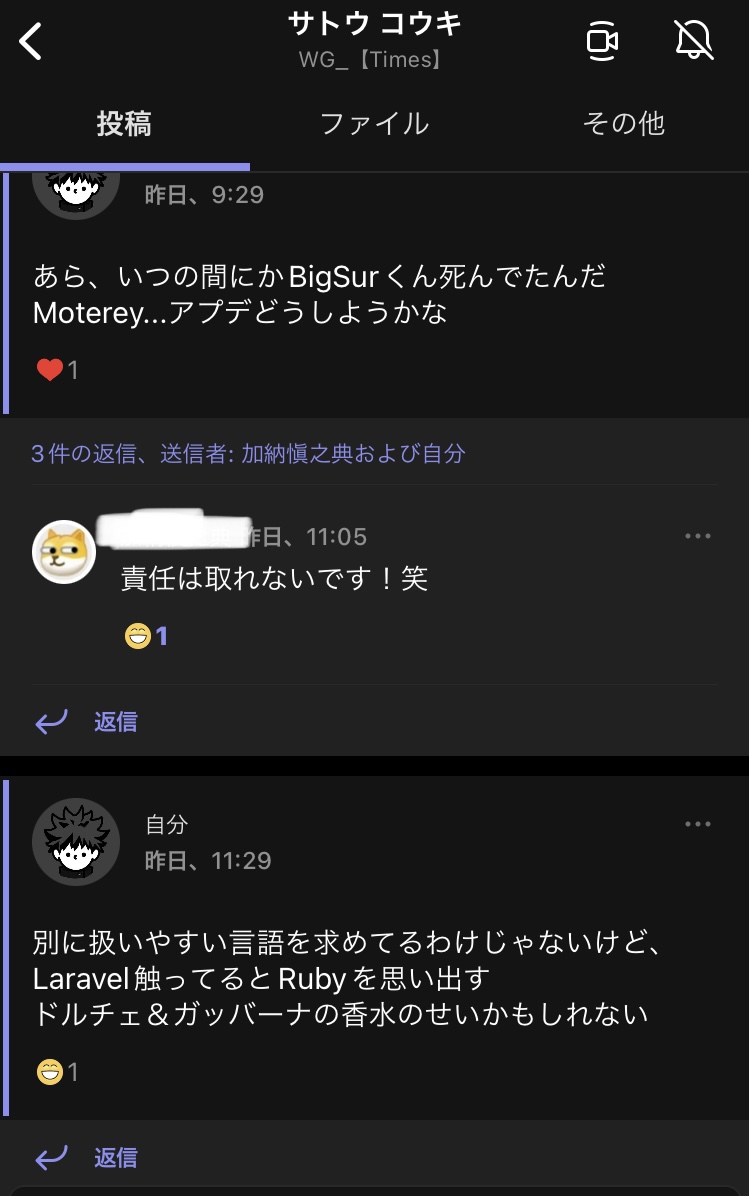The height and width of the screenshot is (1196, 749).
Task: Open the more options on the 11:29 post
Action: (x=697, y=824)
